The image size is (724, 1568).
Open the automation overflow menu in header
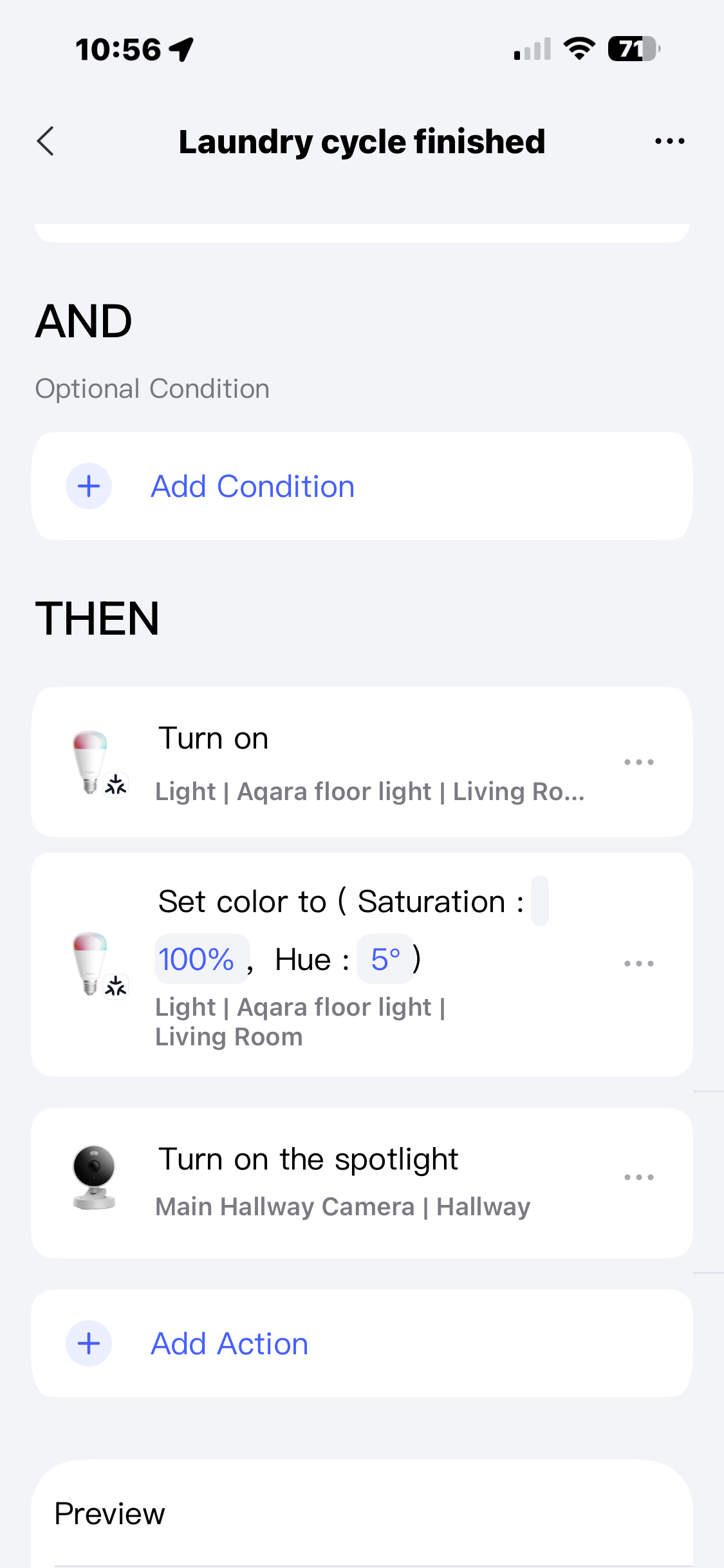669,141
